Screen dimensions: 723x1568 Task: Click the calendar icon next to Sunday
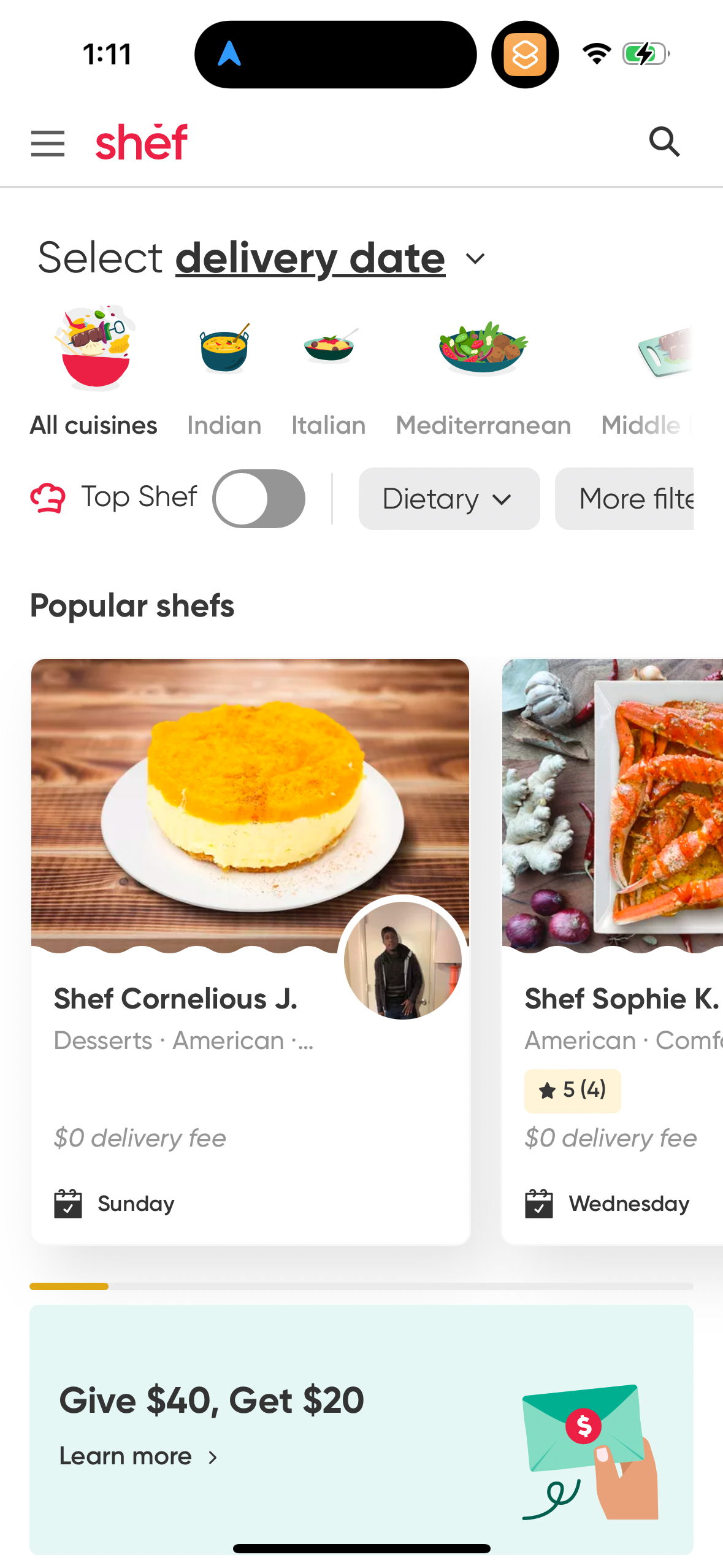pos(67,1204)
